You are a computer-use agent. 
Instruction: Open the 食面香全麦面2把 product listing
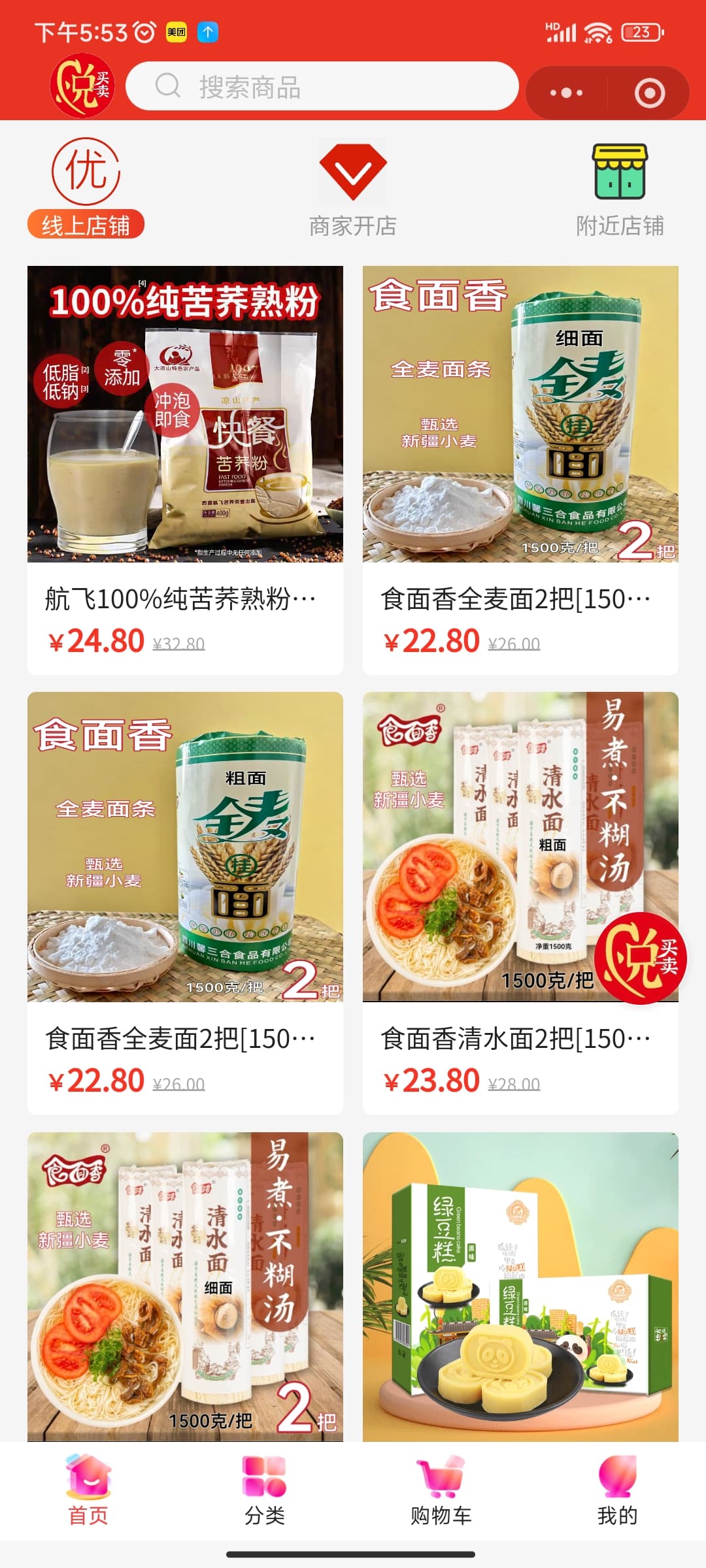[520, 413]
